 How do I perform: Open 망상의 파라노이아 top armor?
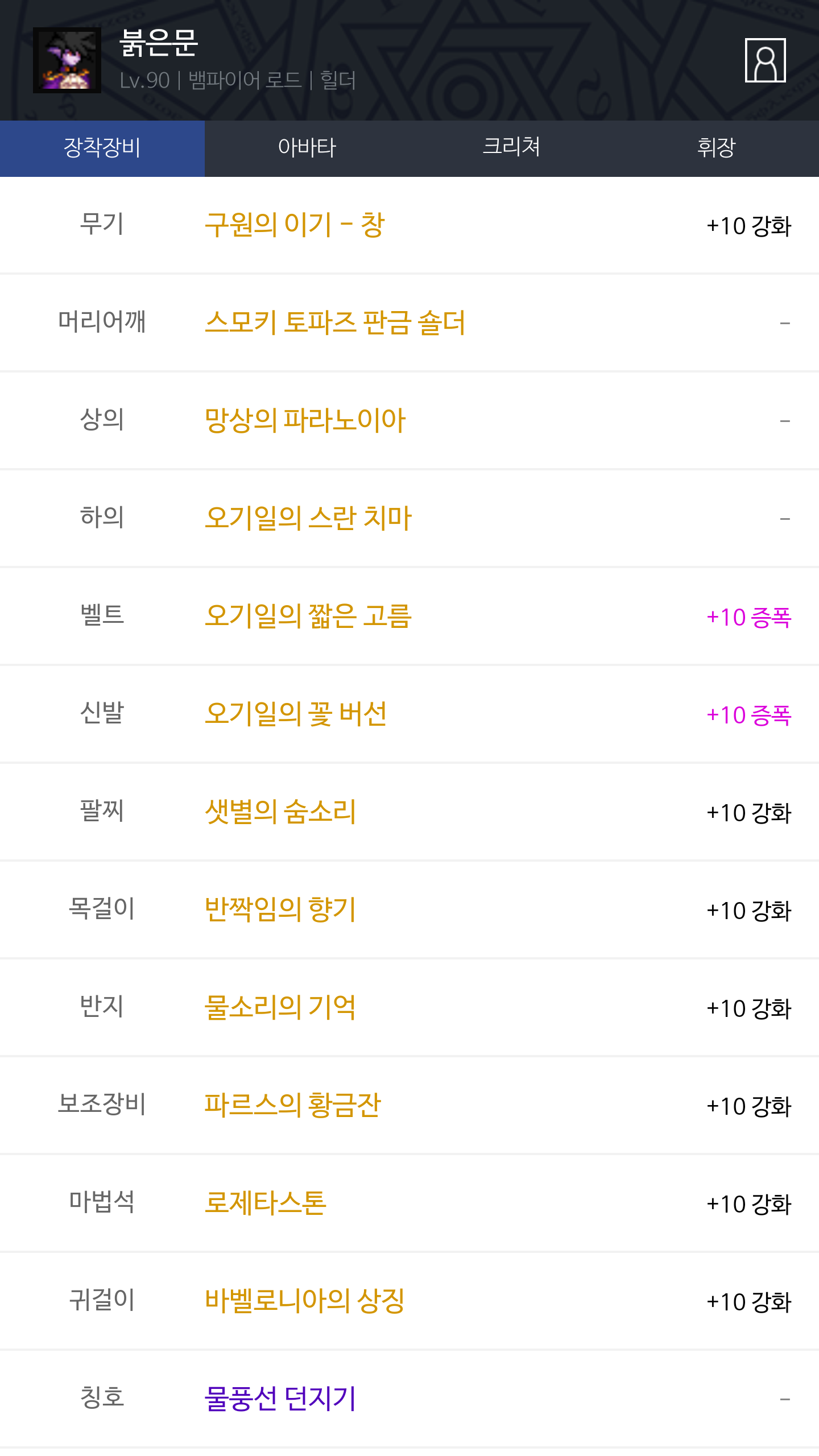point(305,420)
